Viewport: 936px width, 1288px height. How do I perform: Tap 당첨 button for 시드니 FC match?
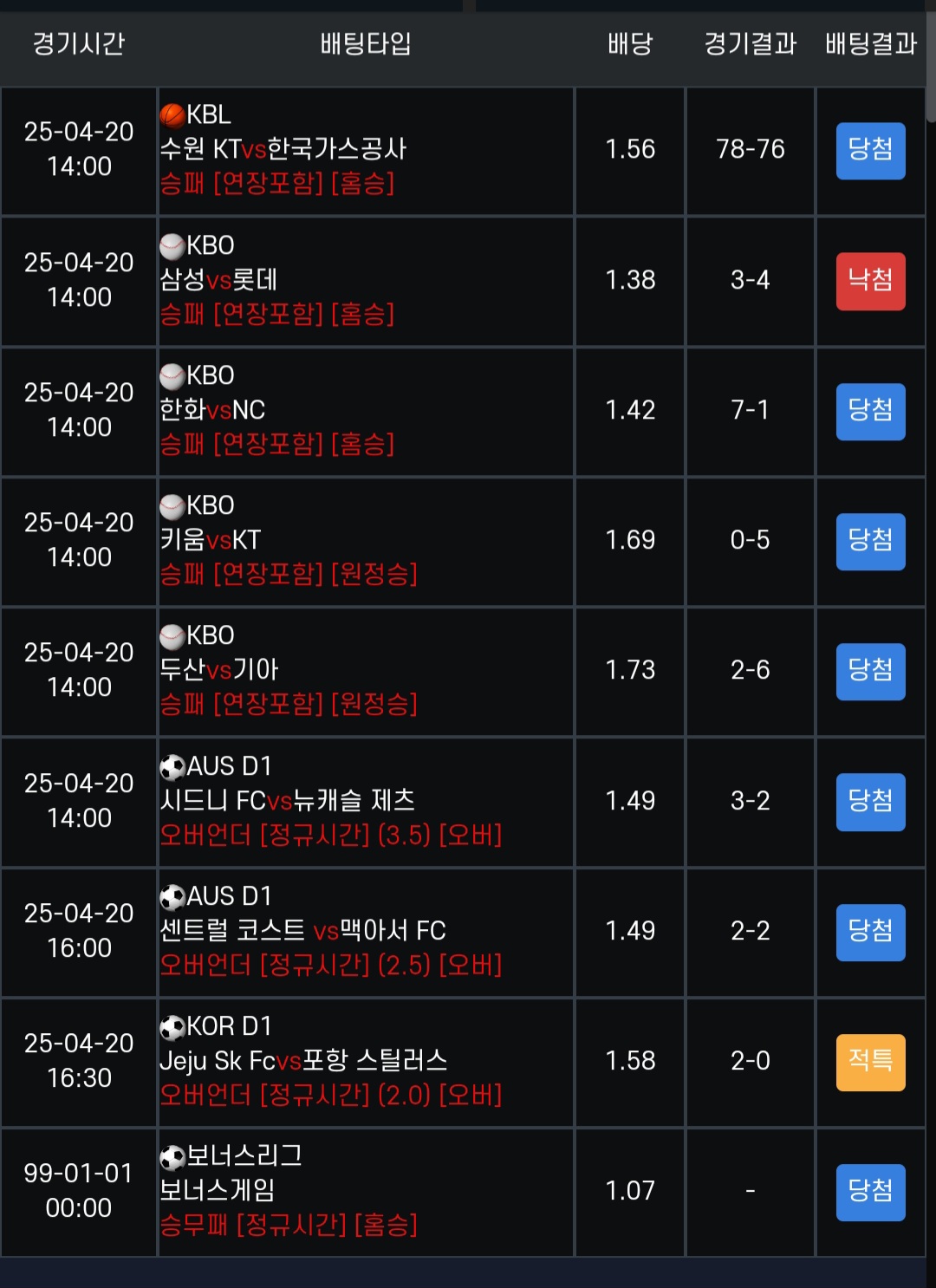coord(870,802)
